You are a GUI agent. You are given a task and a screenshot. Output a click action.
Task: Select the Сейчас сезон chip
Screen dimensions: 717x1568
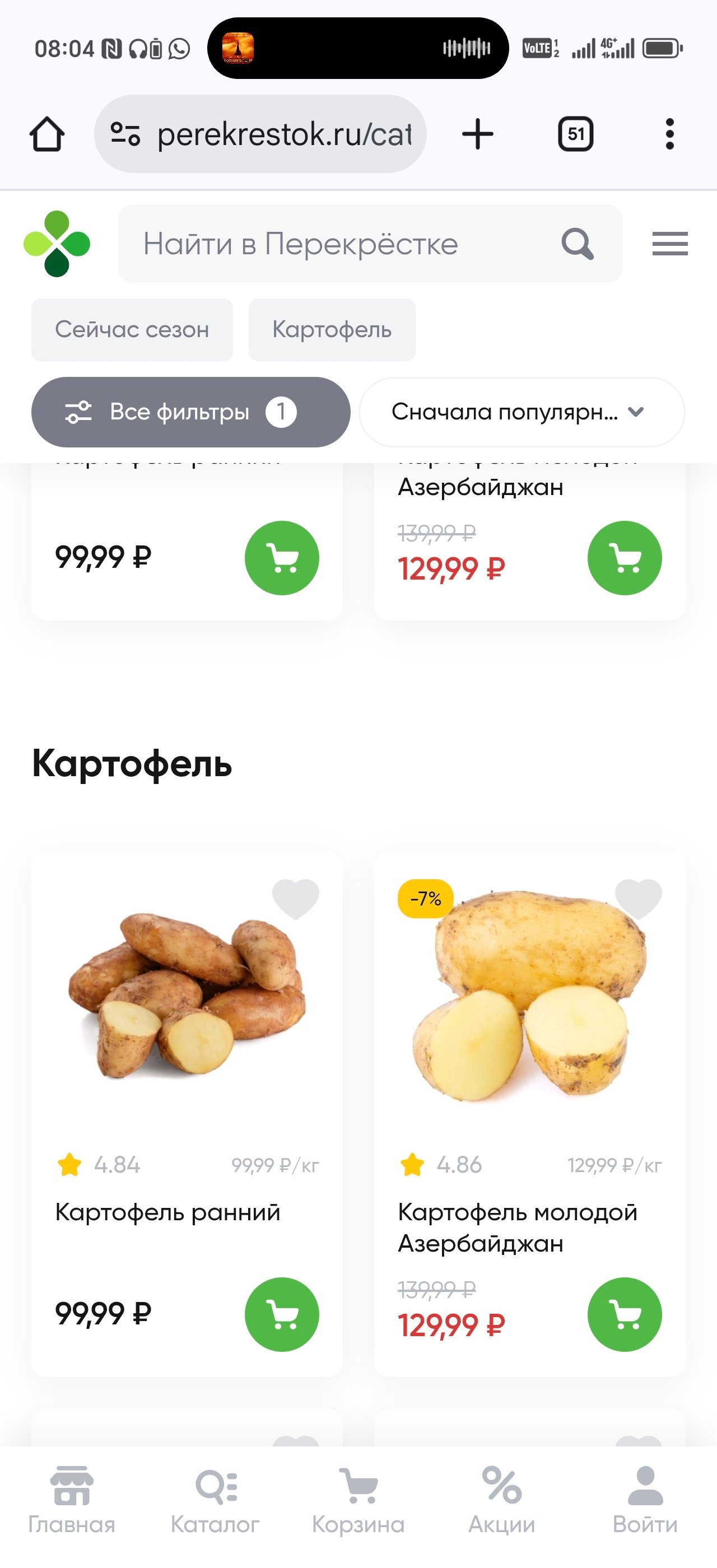click(x=132, y=329)
